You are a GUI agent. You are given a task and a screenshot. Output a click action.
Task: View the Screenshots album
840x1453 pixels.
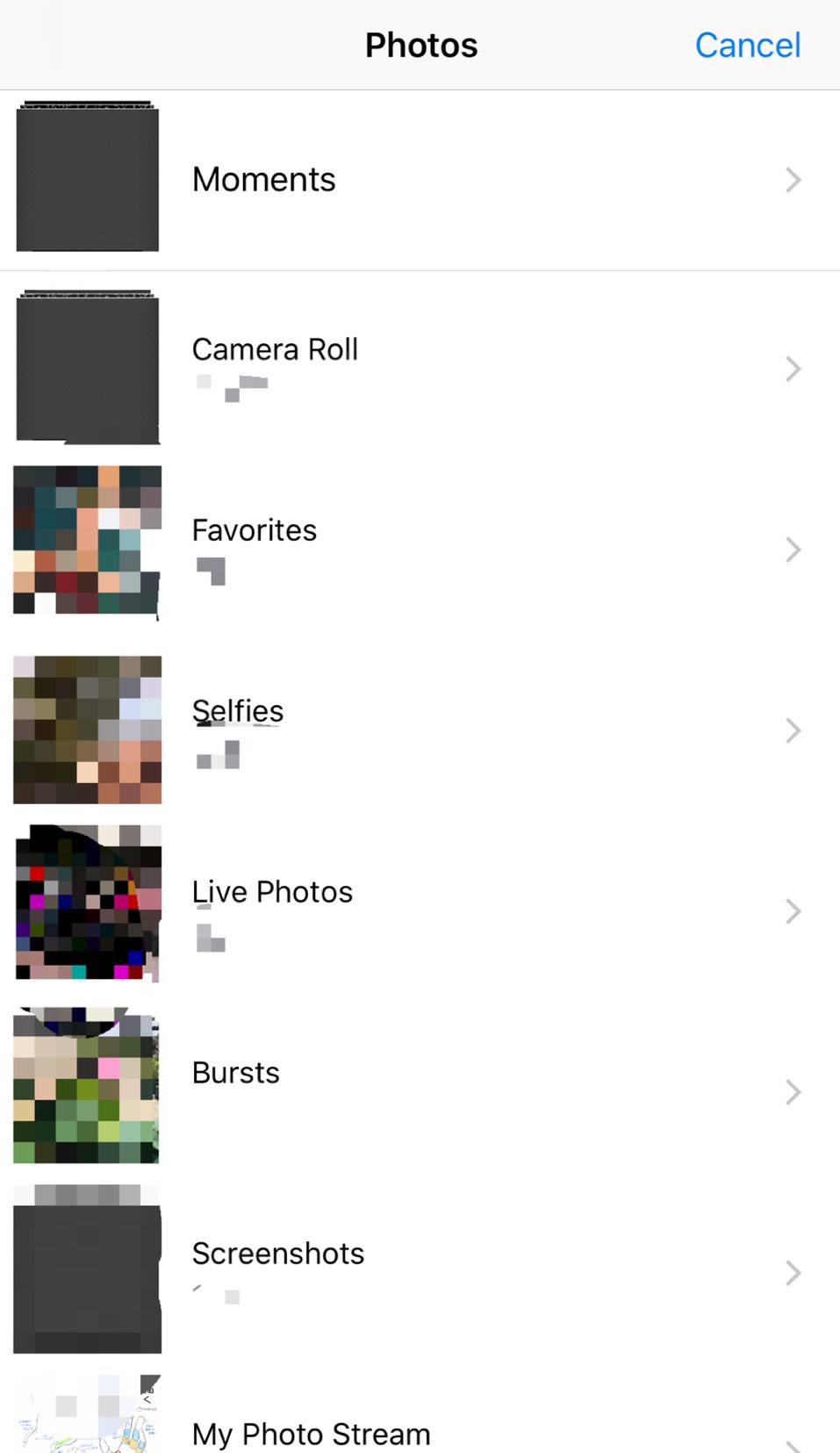pos(278,1255)
